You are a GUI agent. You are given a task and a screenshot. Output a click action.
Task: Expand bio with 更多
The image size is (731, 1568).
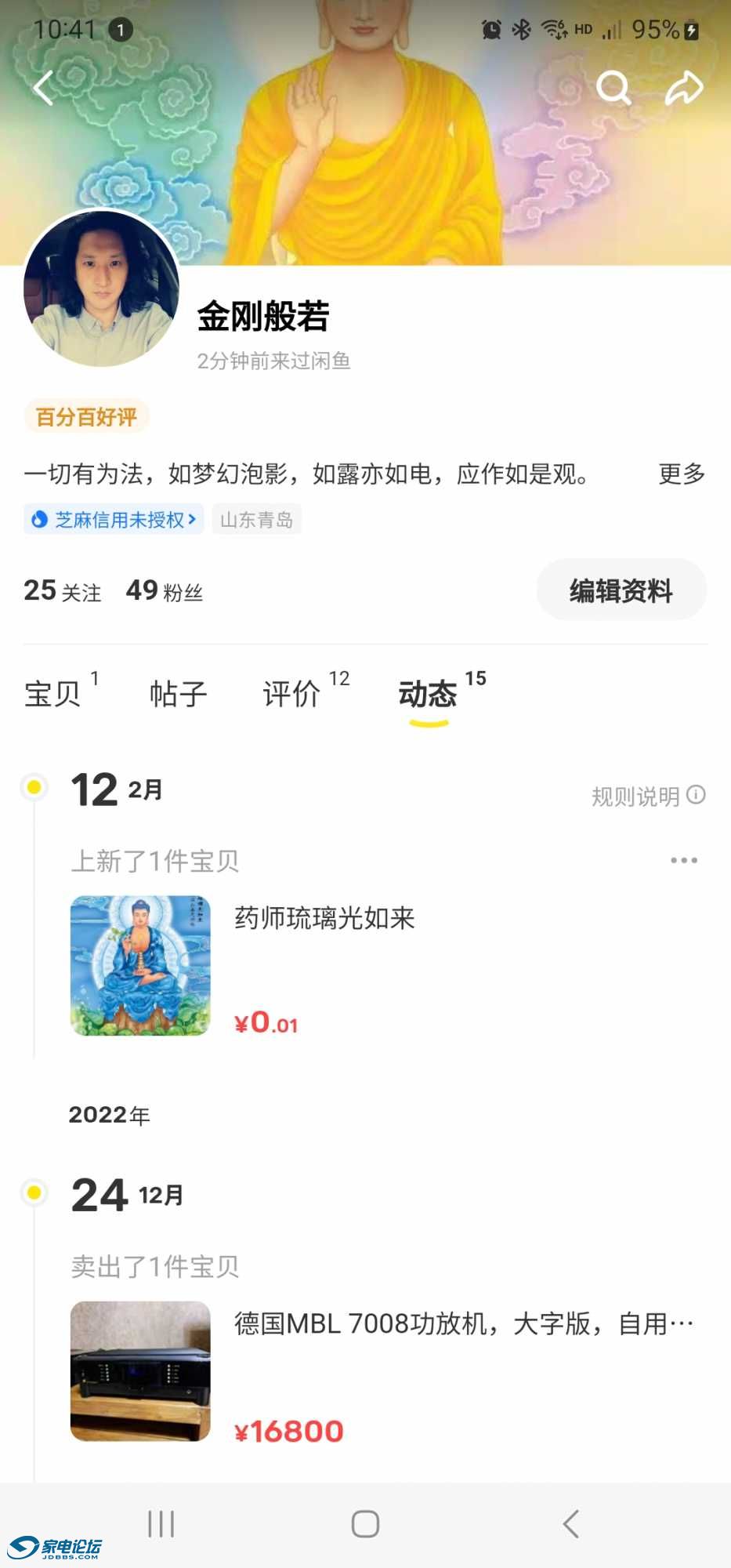(x=681, y=474)
